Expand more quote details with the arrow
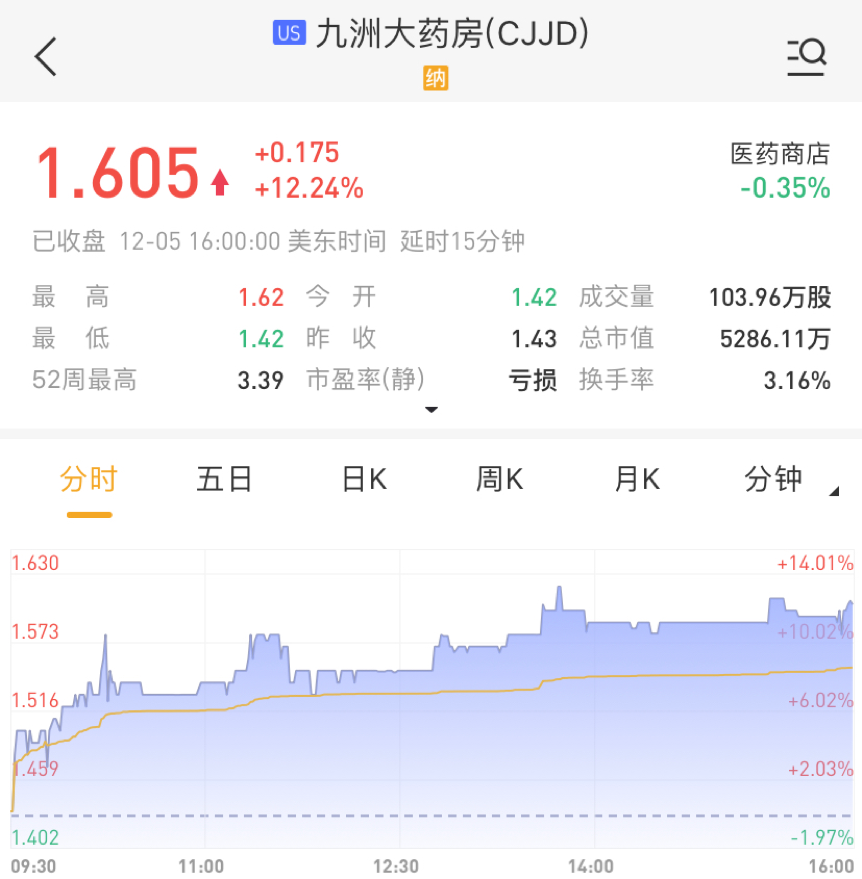The height and width of the screenshot is (879, 862). coord(431,410)
